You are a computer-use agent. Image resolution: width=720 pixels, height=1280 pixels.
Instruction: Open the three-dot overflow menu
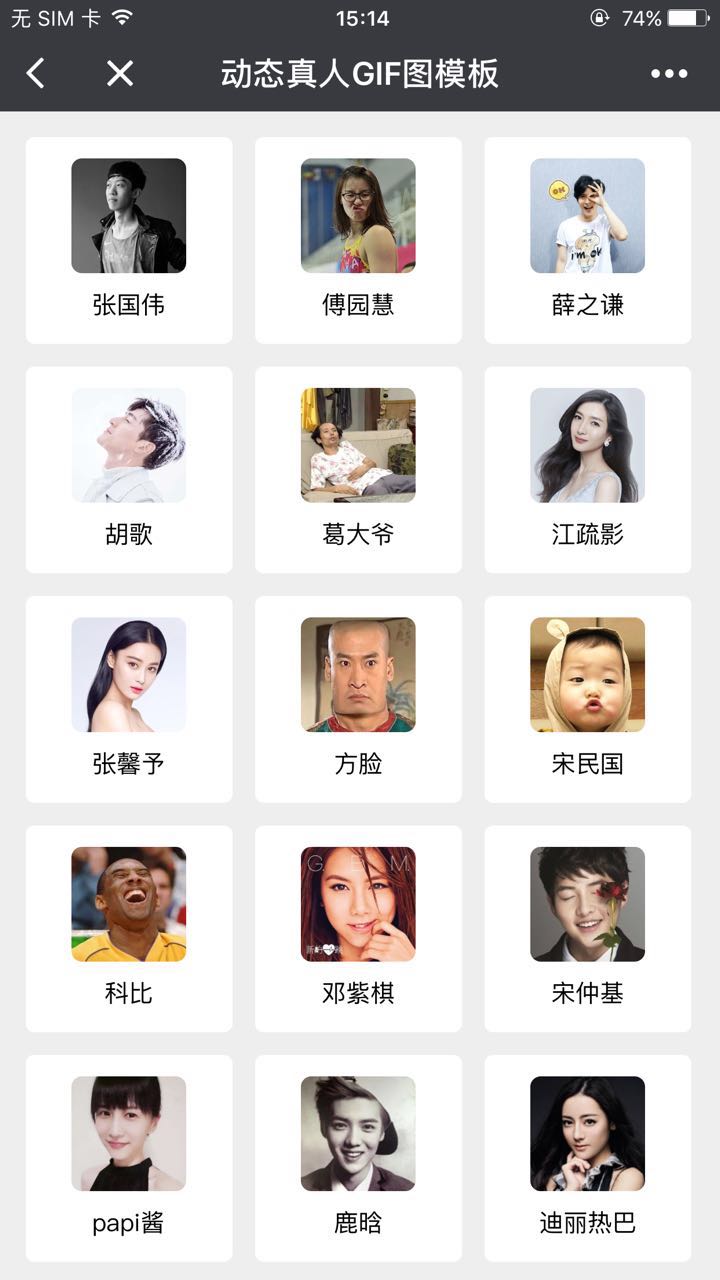coord(668,73)
